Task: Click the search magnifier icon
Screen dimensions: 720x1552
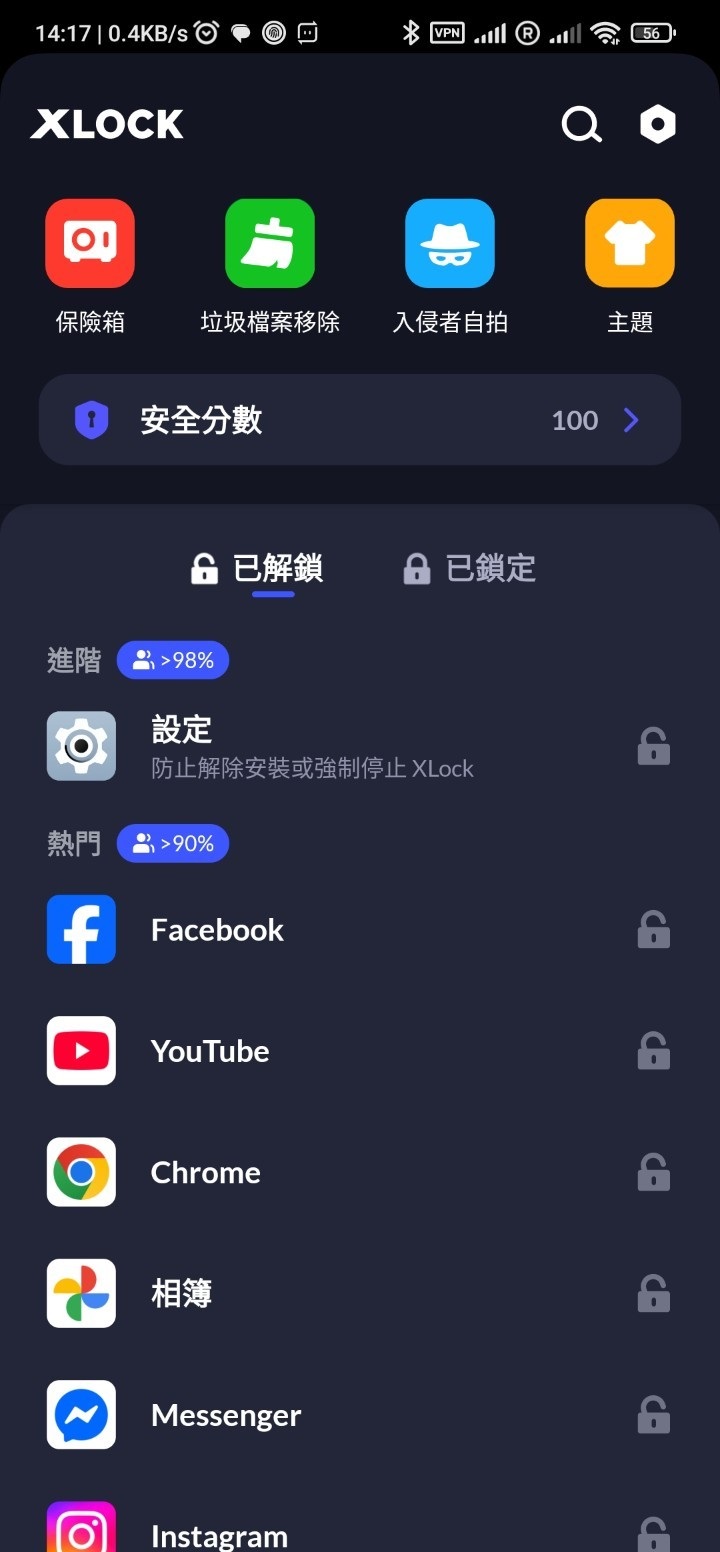Action: point(581,124)
